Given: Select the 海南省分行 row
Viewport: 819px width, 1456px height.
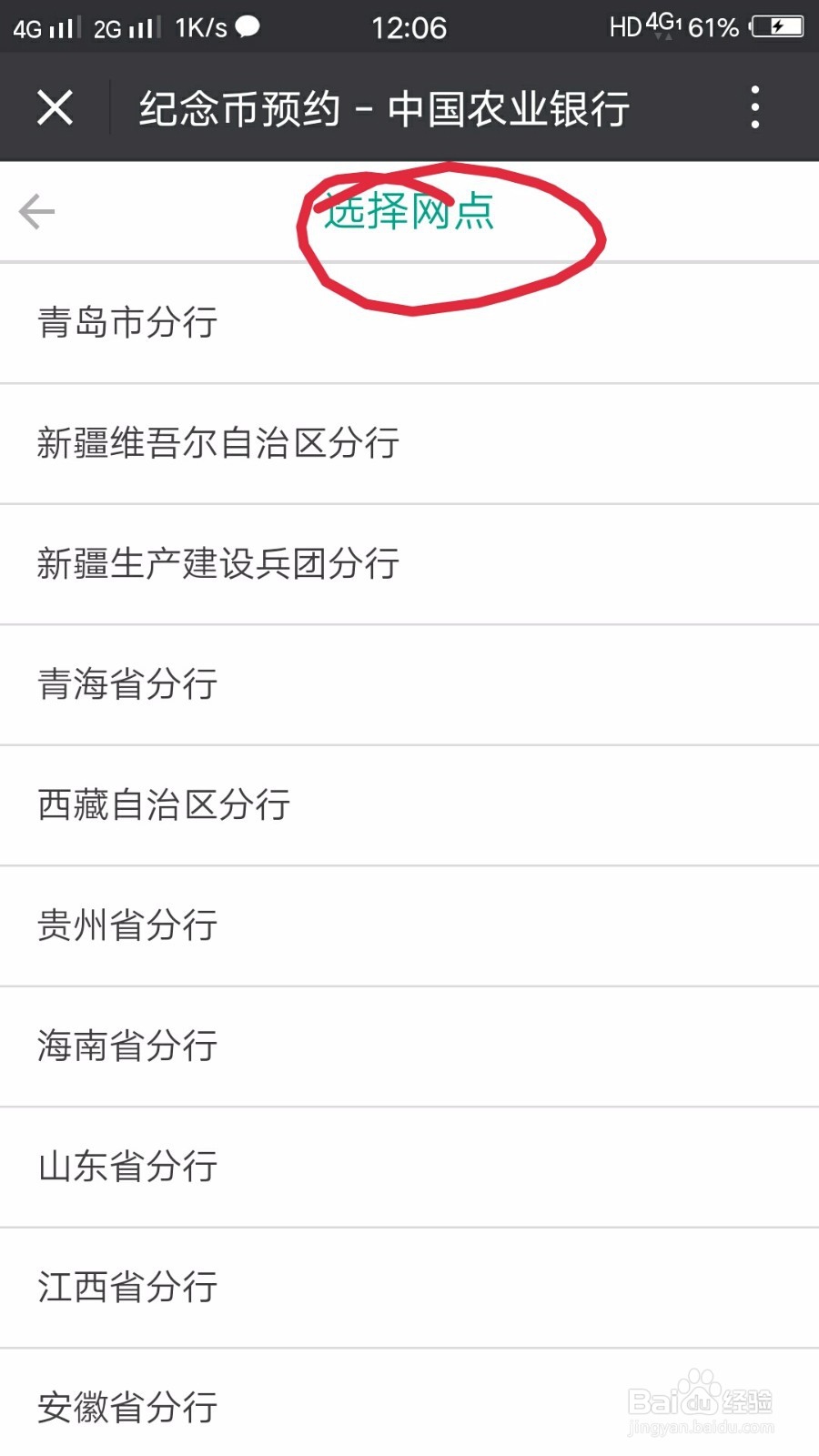Looking at the screenshot, I should 126,1046.
